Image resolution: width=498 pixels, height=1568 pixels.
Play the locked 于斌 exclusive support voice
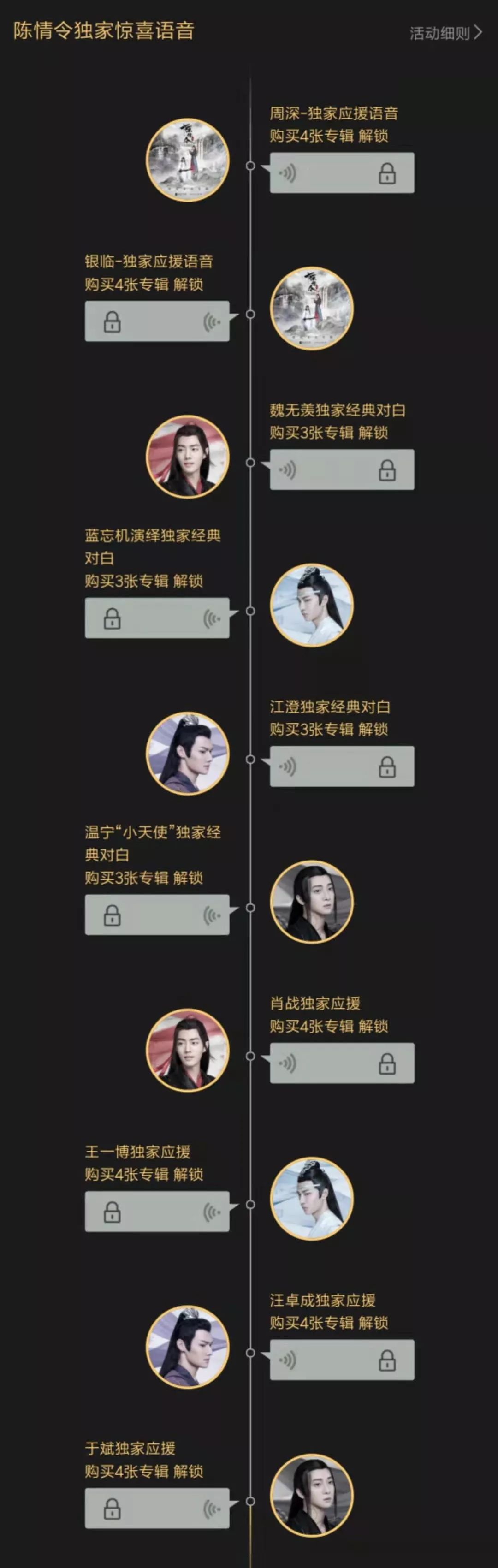click(x=157, y=1509)
